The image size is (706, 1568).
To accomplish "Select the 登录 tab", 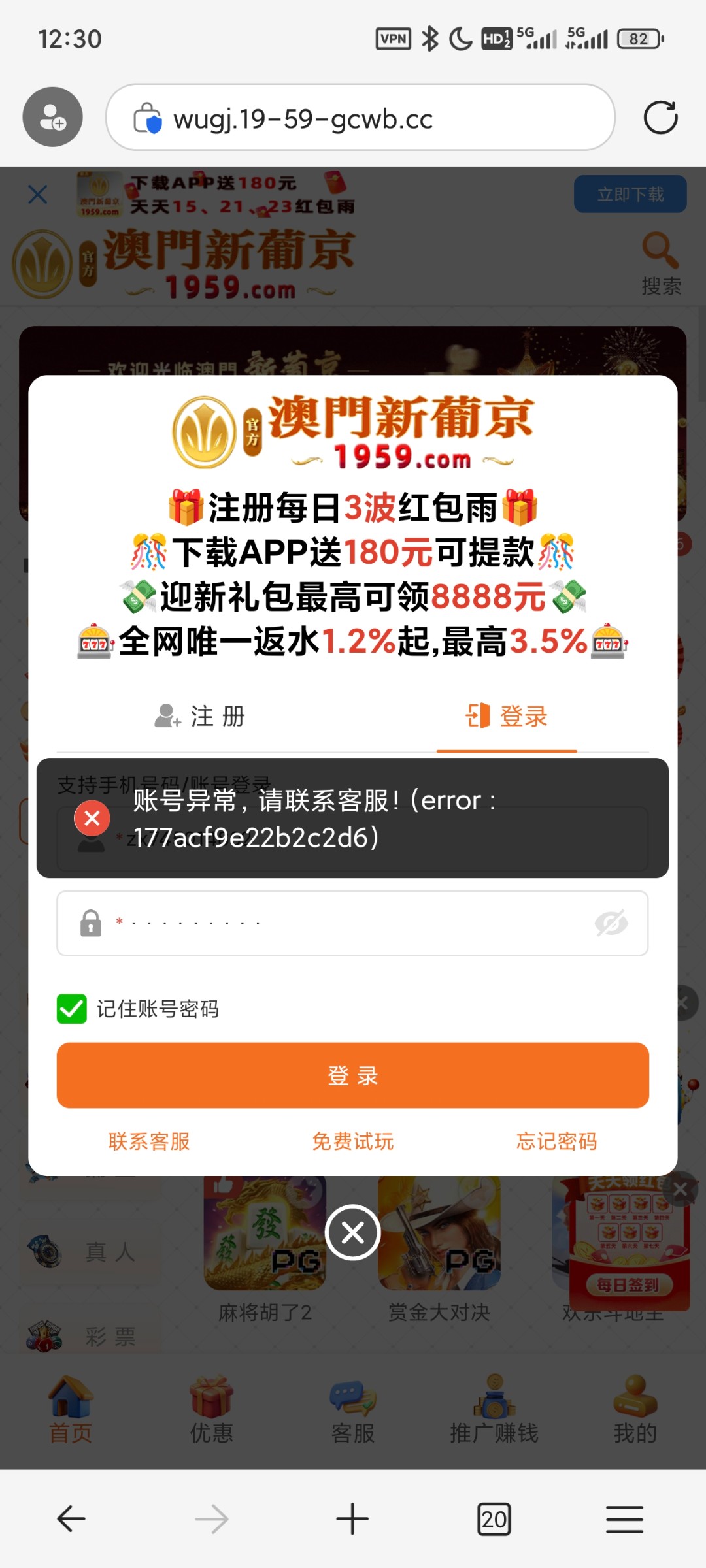I will [507, 717].
